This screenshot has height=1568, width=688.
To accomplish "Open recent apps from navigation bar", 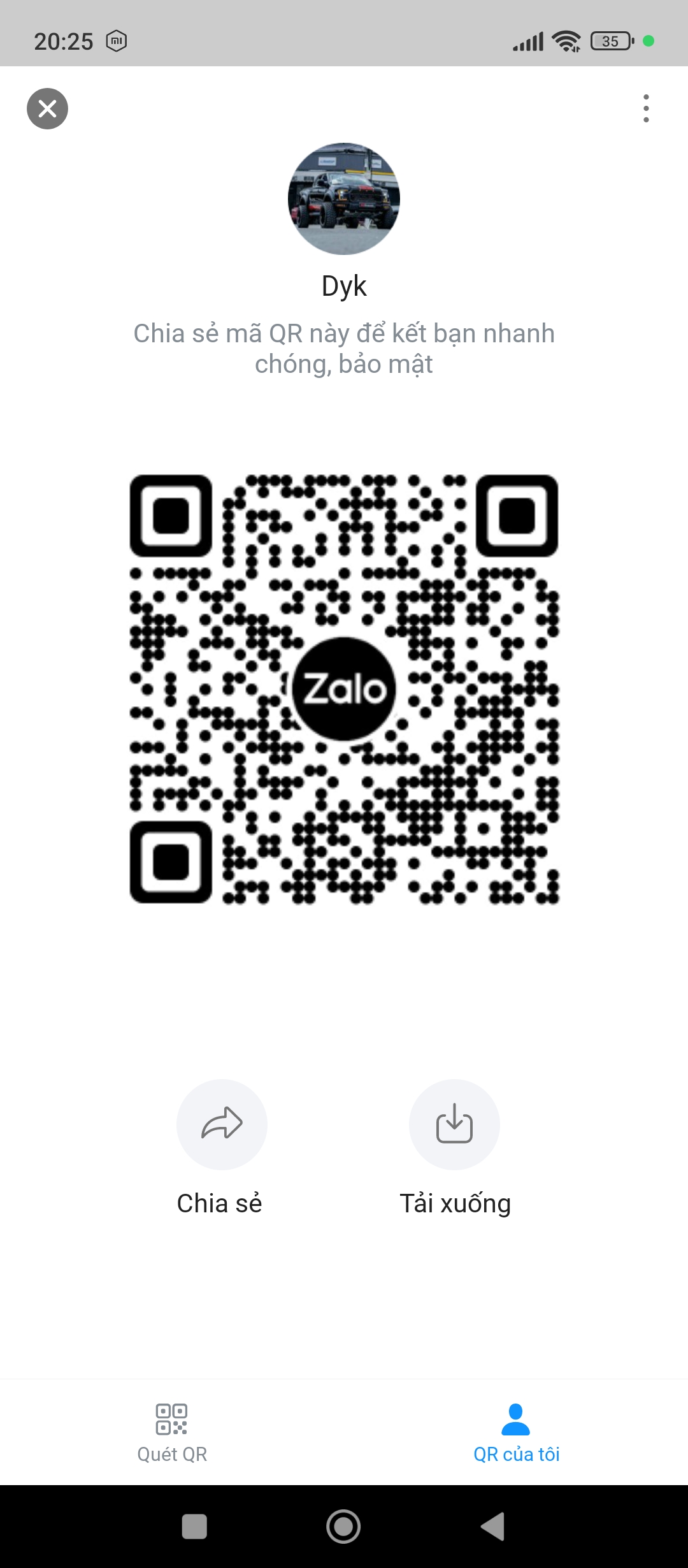I will click(194, 1526).
